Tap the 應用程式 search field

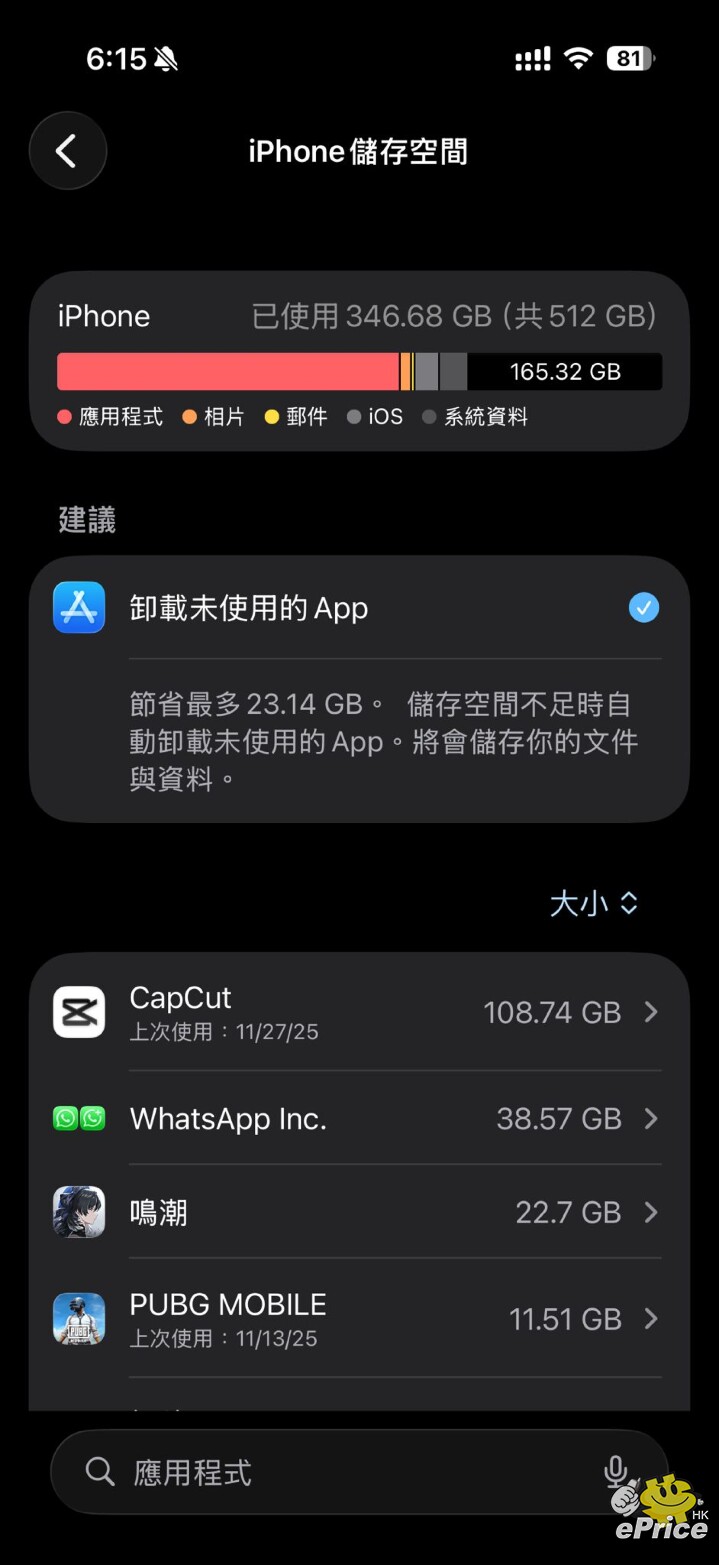[340, 1472]
